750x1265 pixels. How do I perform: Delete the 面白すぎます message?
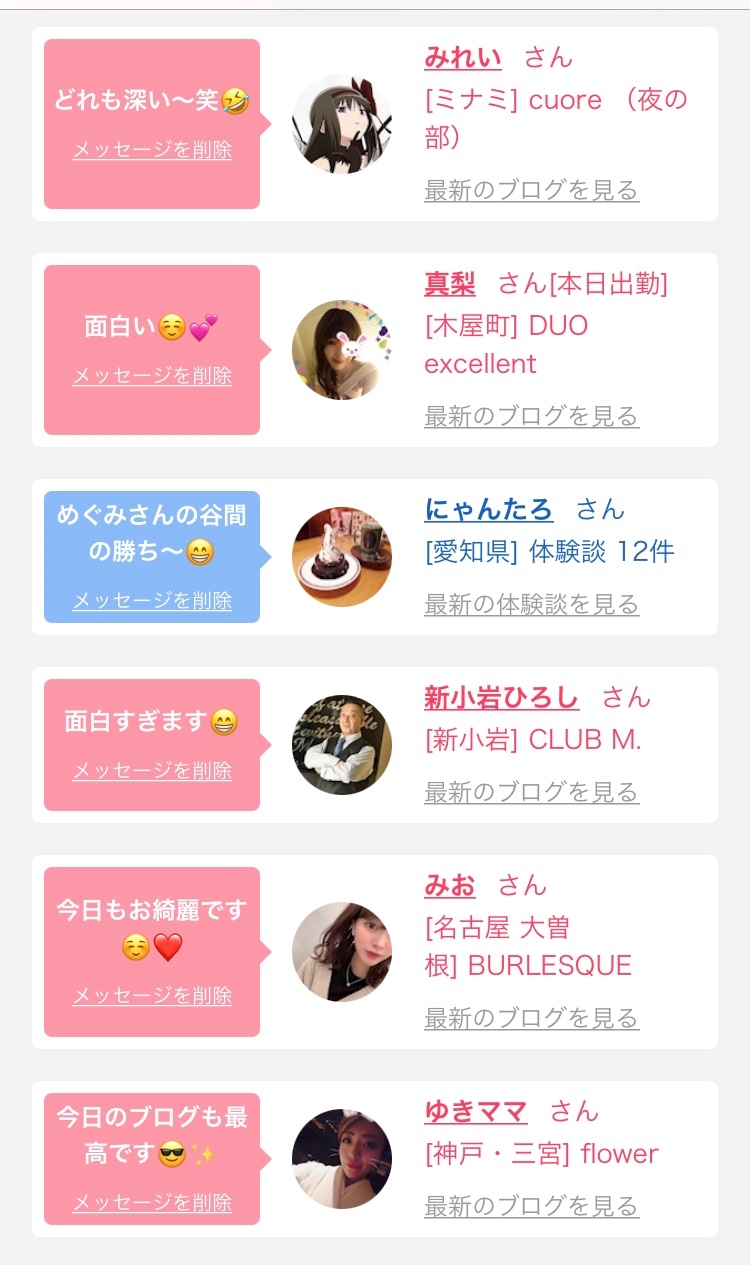point(152,771)
